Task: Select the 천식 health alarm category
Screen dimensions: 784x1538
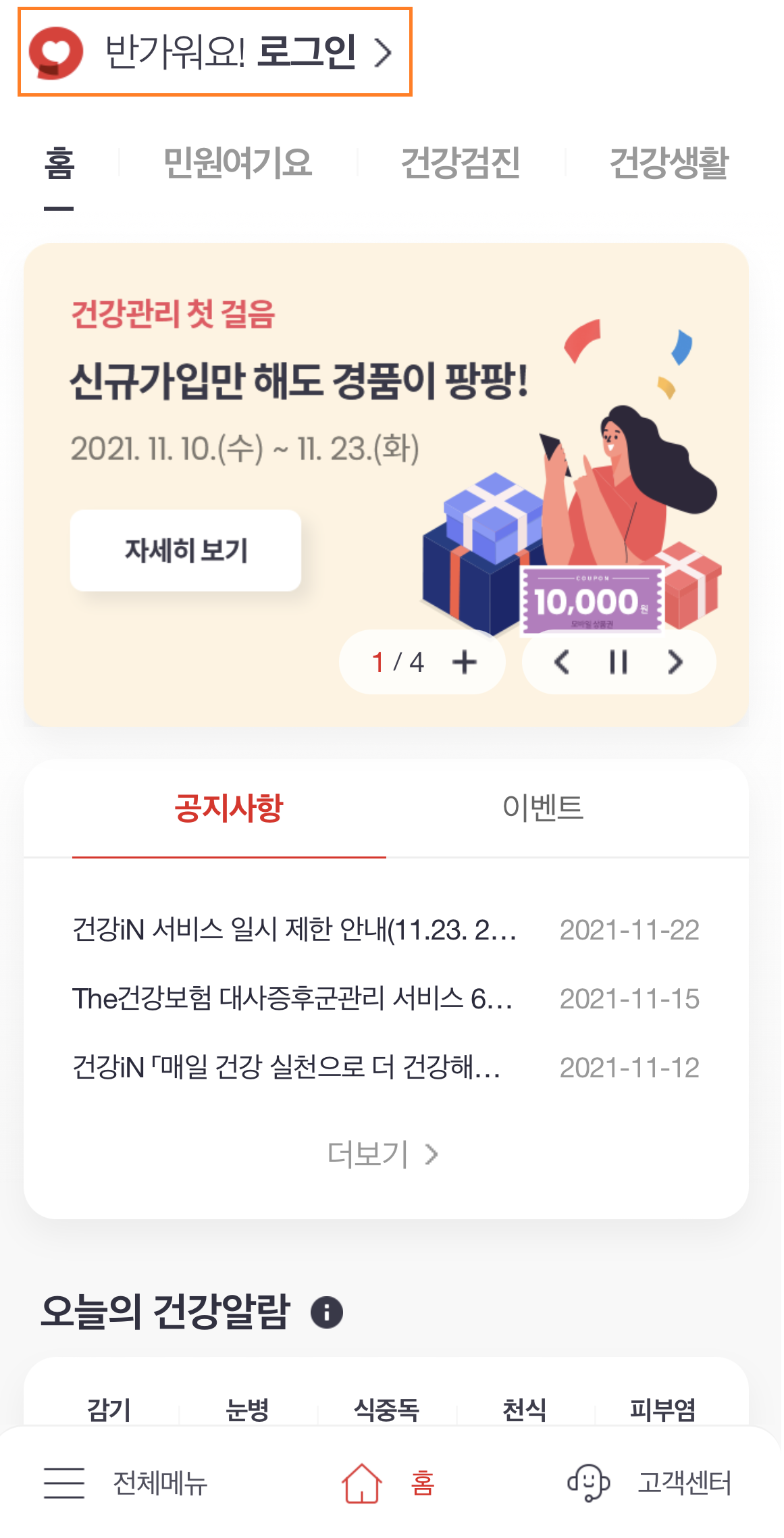Action: 526,1410
